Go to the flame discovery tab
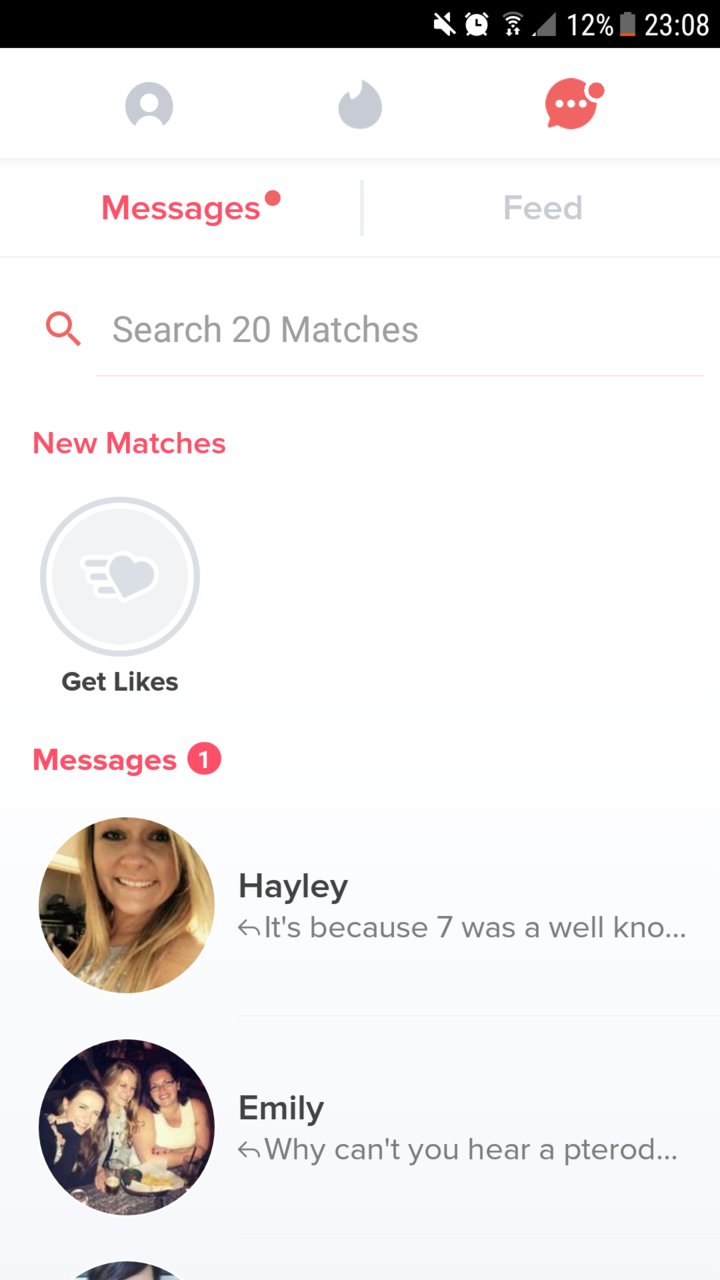The image size is (720, 1280). [360, 105]
